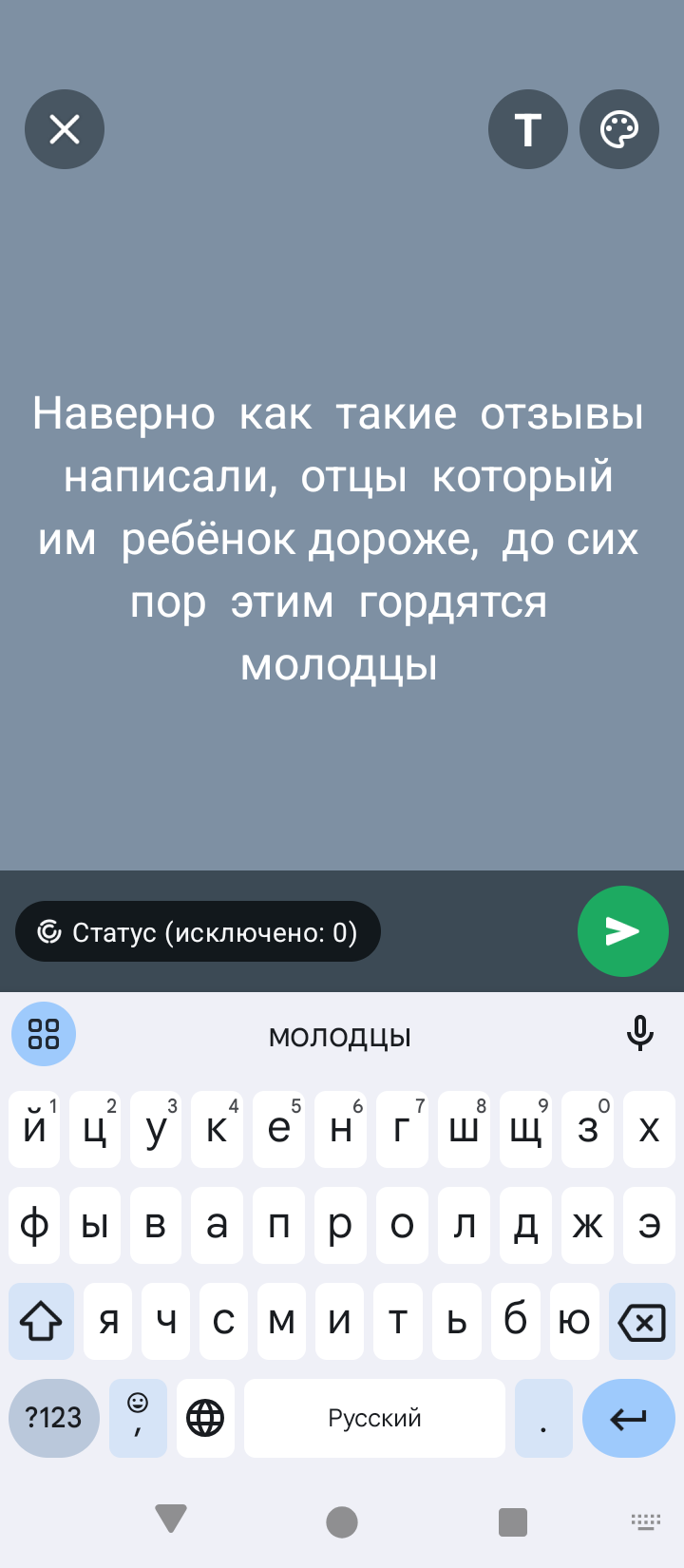Viewport: 684px width, 1568px height.
Task: Open the keyboard tools grid menu
Action: click(44, 1034)
